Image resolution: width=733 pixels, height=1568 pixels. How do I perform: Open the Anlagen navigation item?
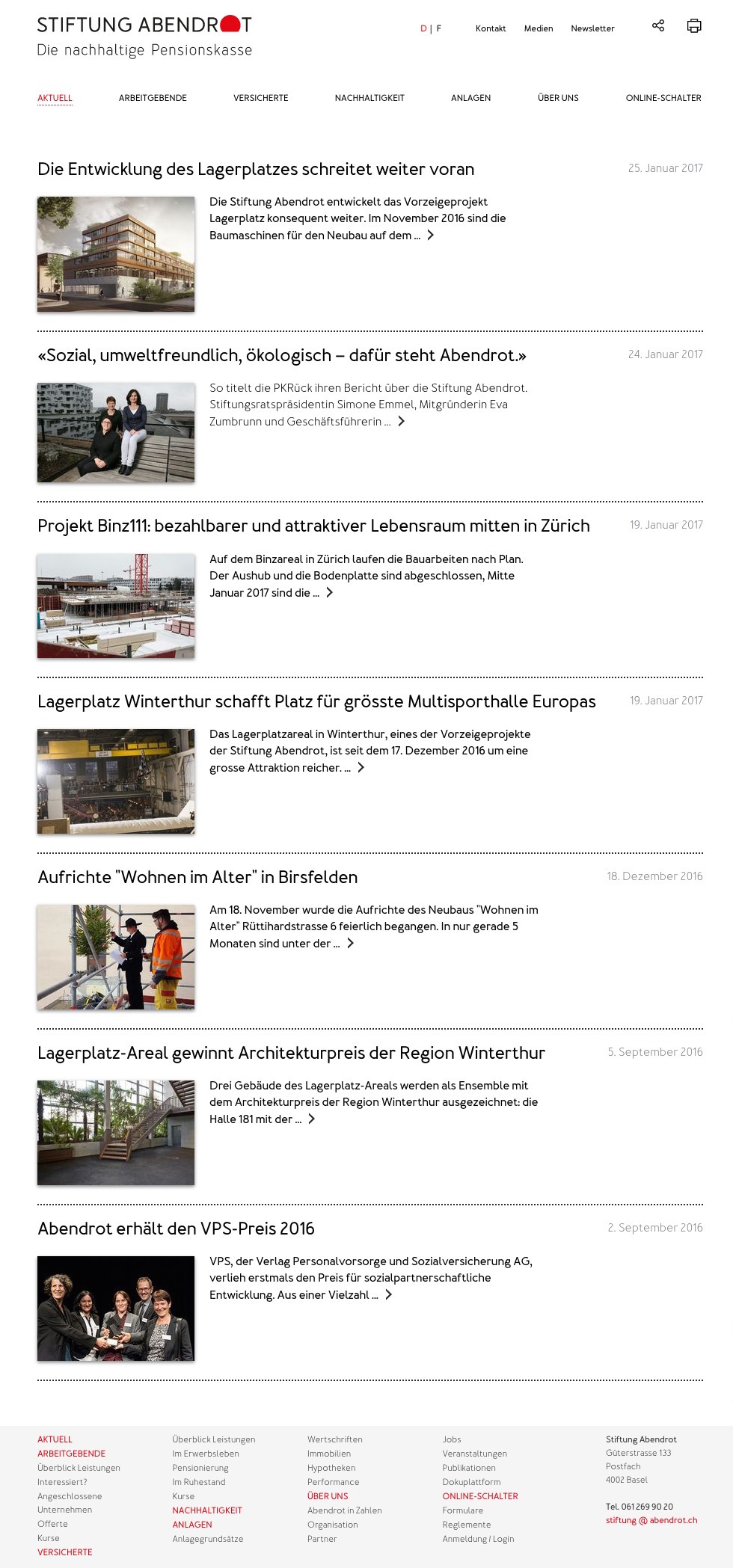pos(471,98)
